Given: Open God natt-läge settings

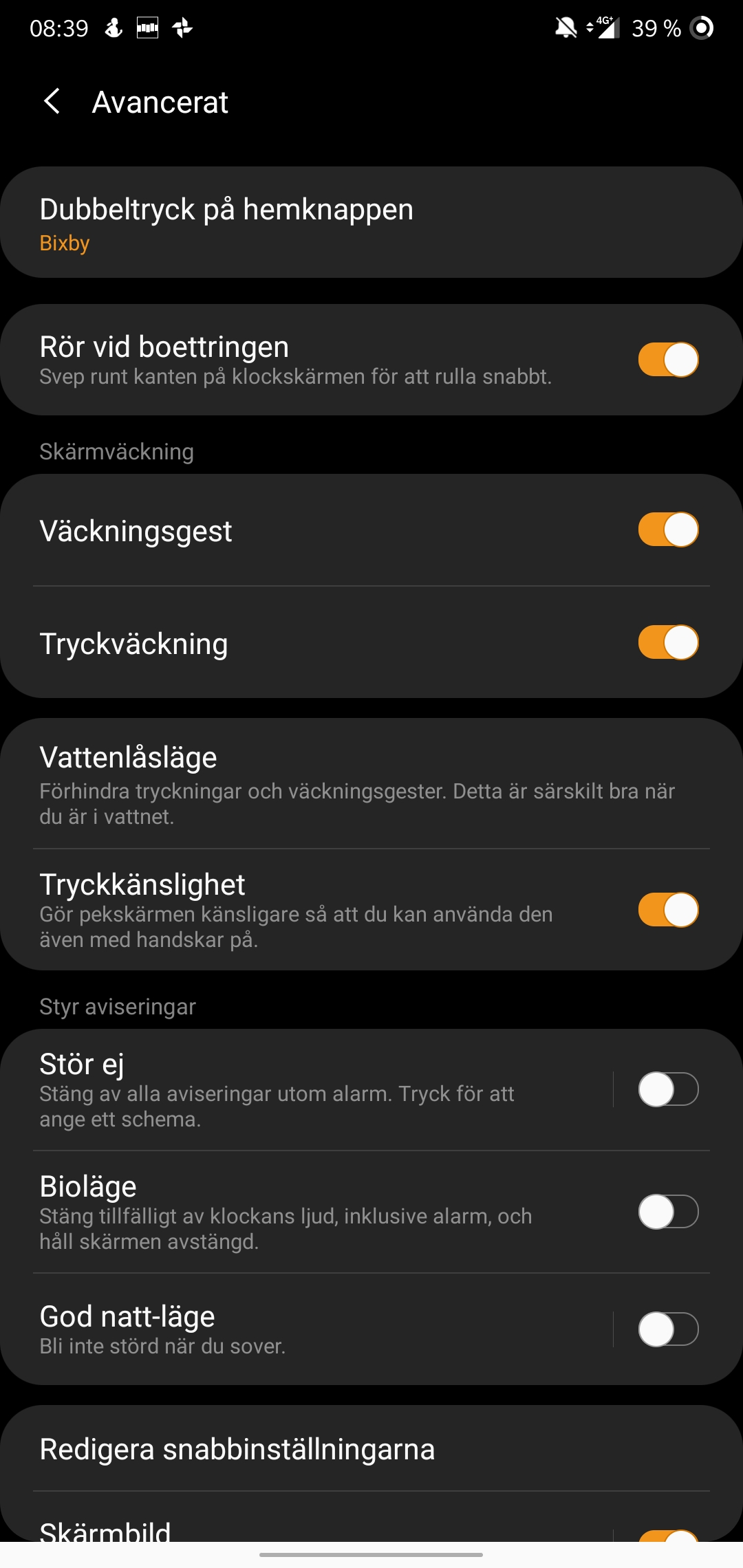Looking at the screenshot, I should 310,1329.
